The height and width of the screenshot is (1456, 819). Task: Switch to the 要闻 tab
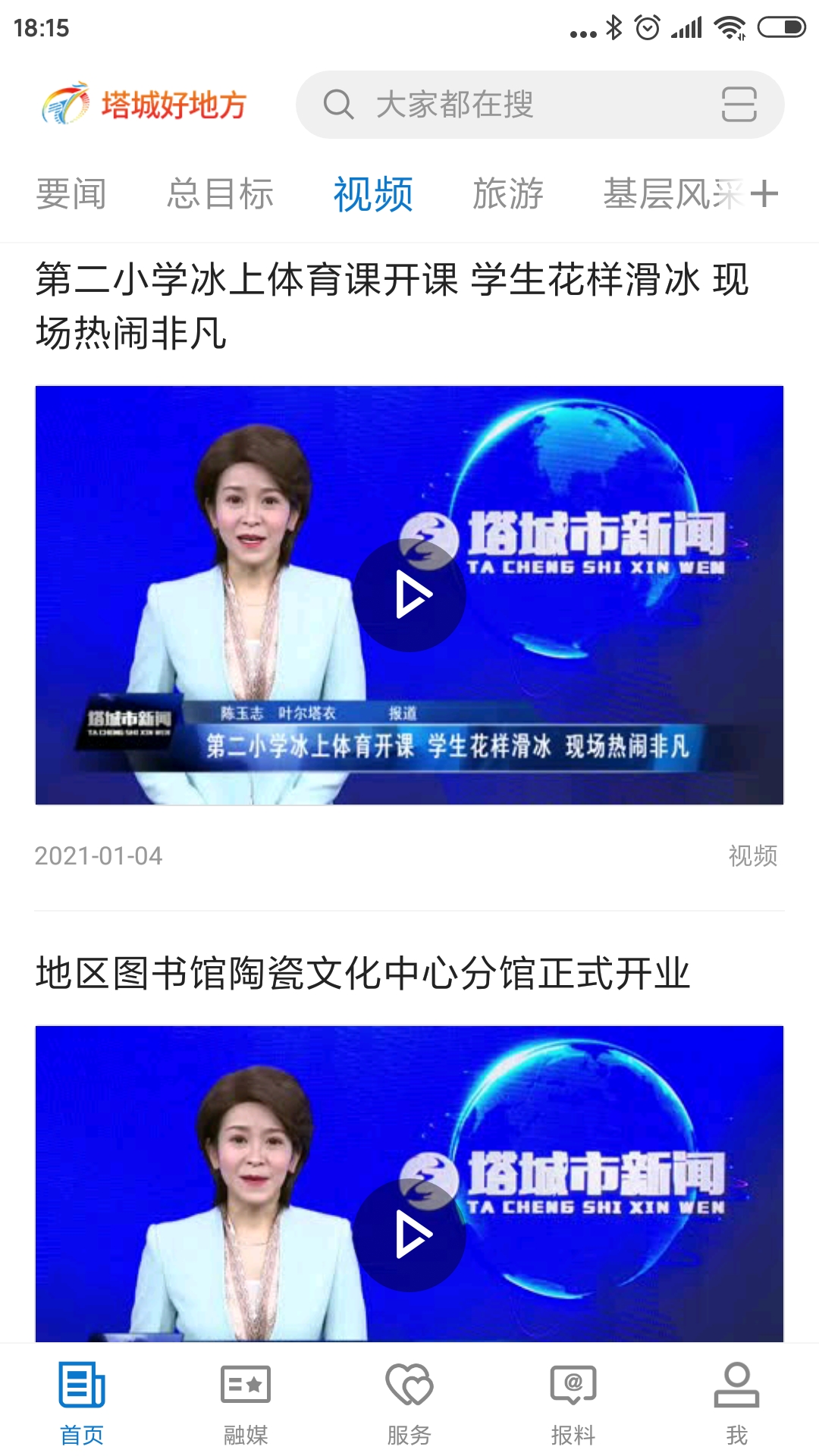(x=71, y=194)
